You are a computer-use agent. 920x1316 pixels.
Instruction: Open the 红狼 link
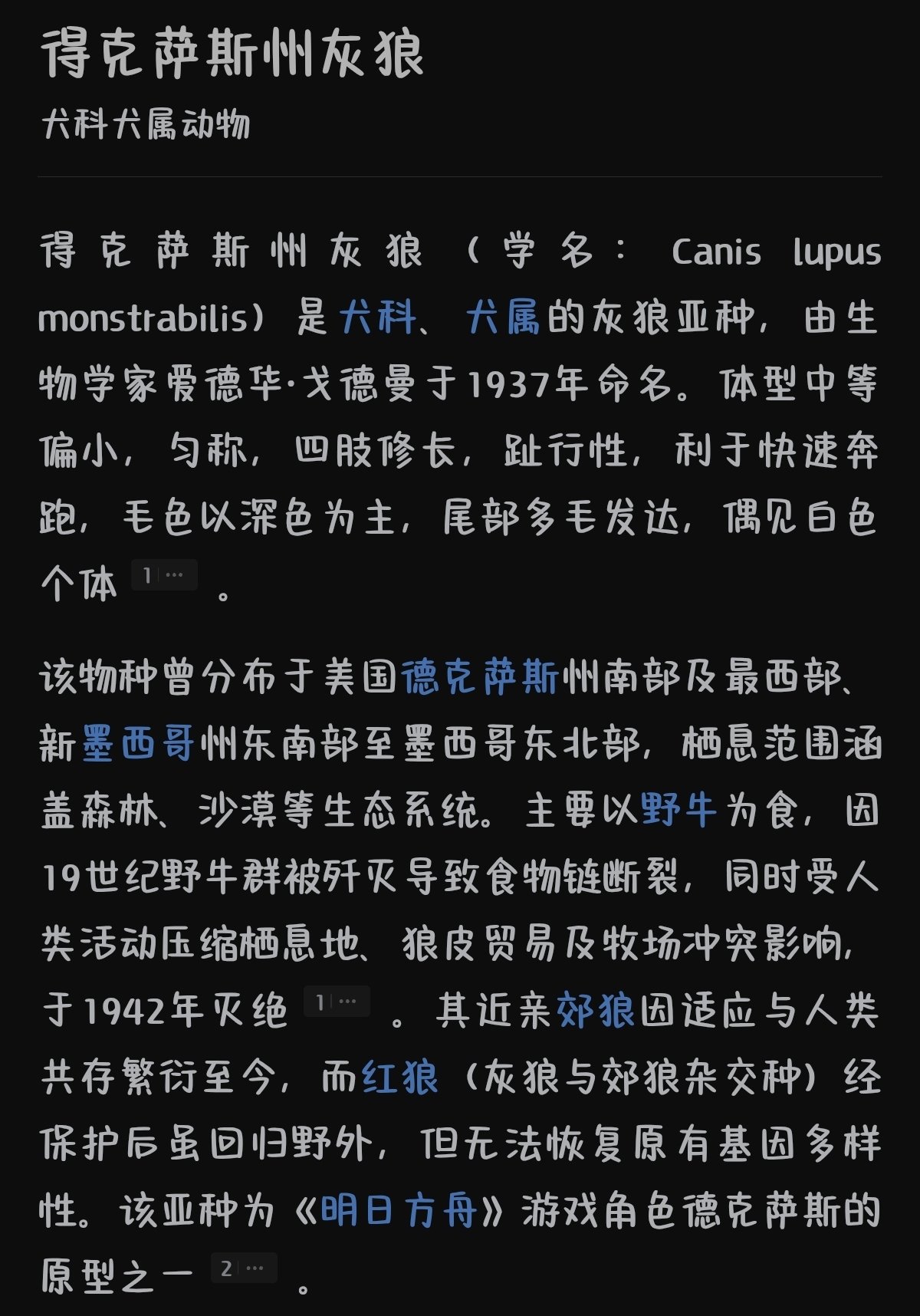399,1077
